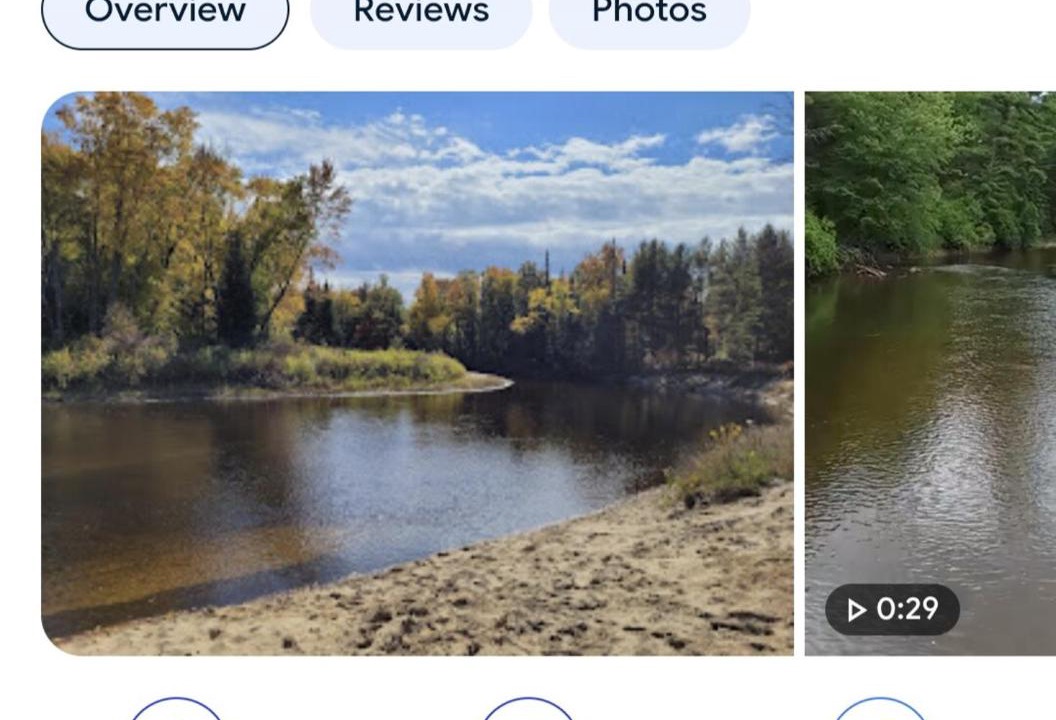Open the autumn river beach photo
1056x720 pixels.
click(417, 373)
